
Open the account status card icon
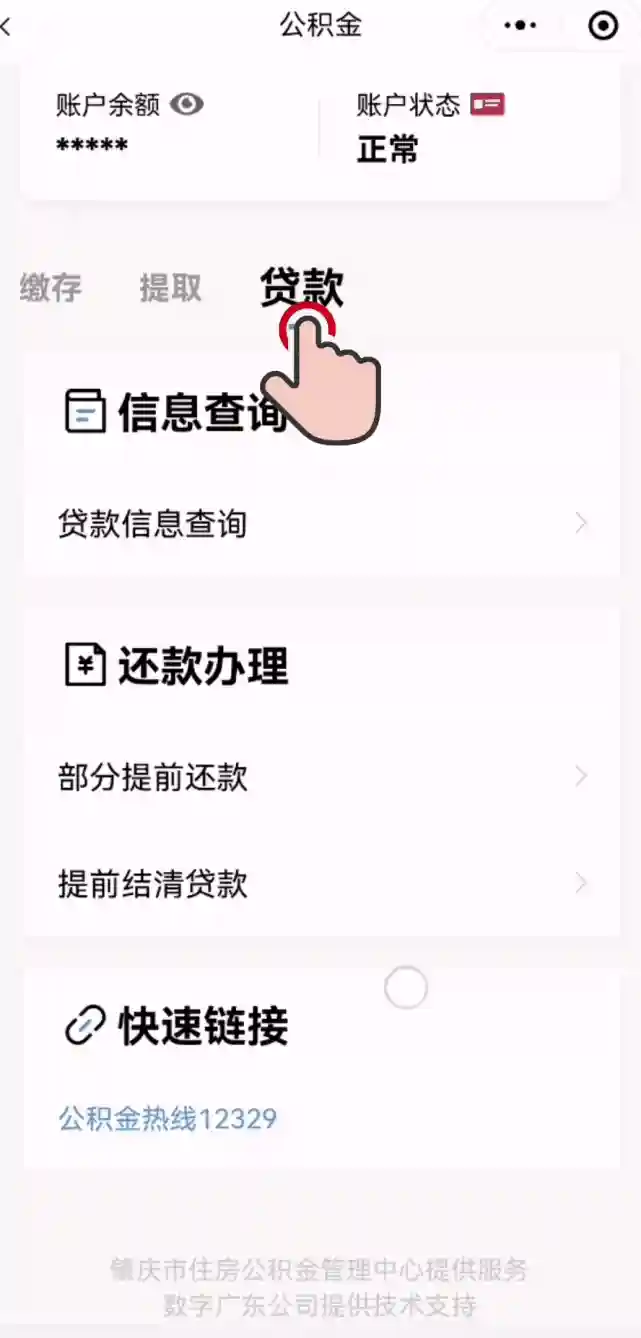pyautogui.click(x=487, y=104)
